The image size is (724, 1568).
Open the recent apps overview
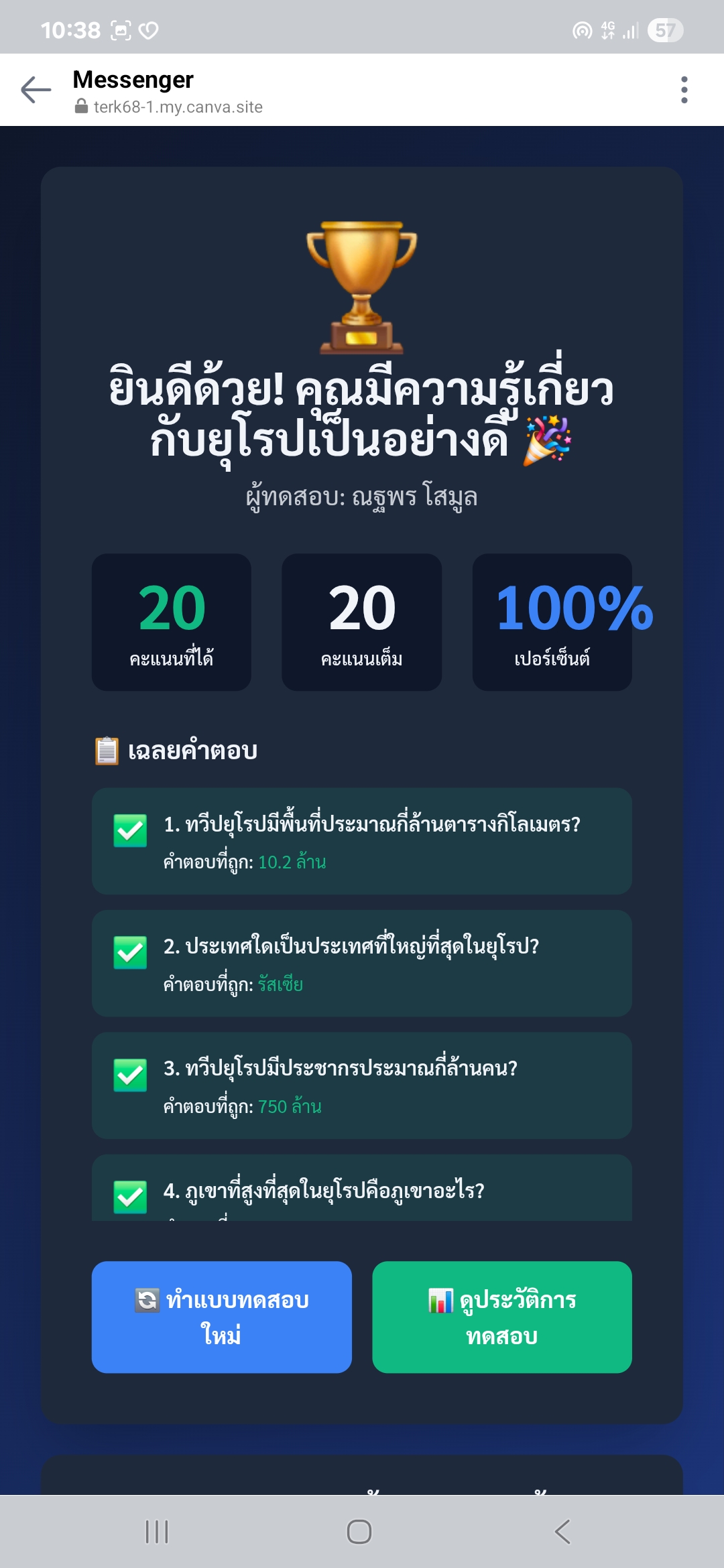(x=157, y=1531)
